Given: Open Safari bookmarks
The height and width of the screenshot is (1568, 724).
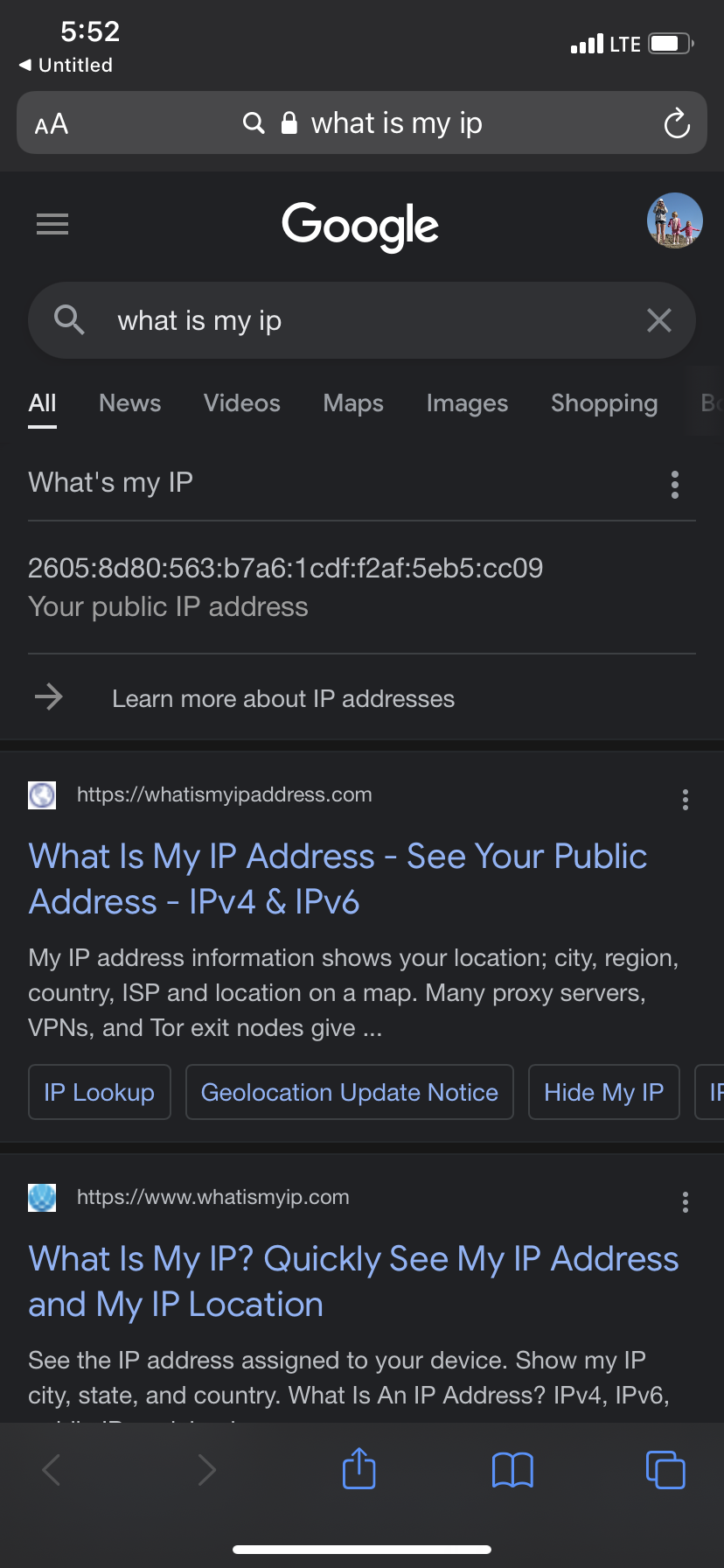Looking at the screenshot, I should pos(512,1469).
